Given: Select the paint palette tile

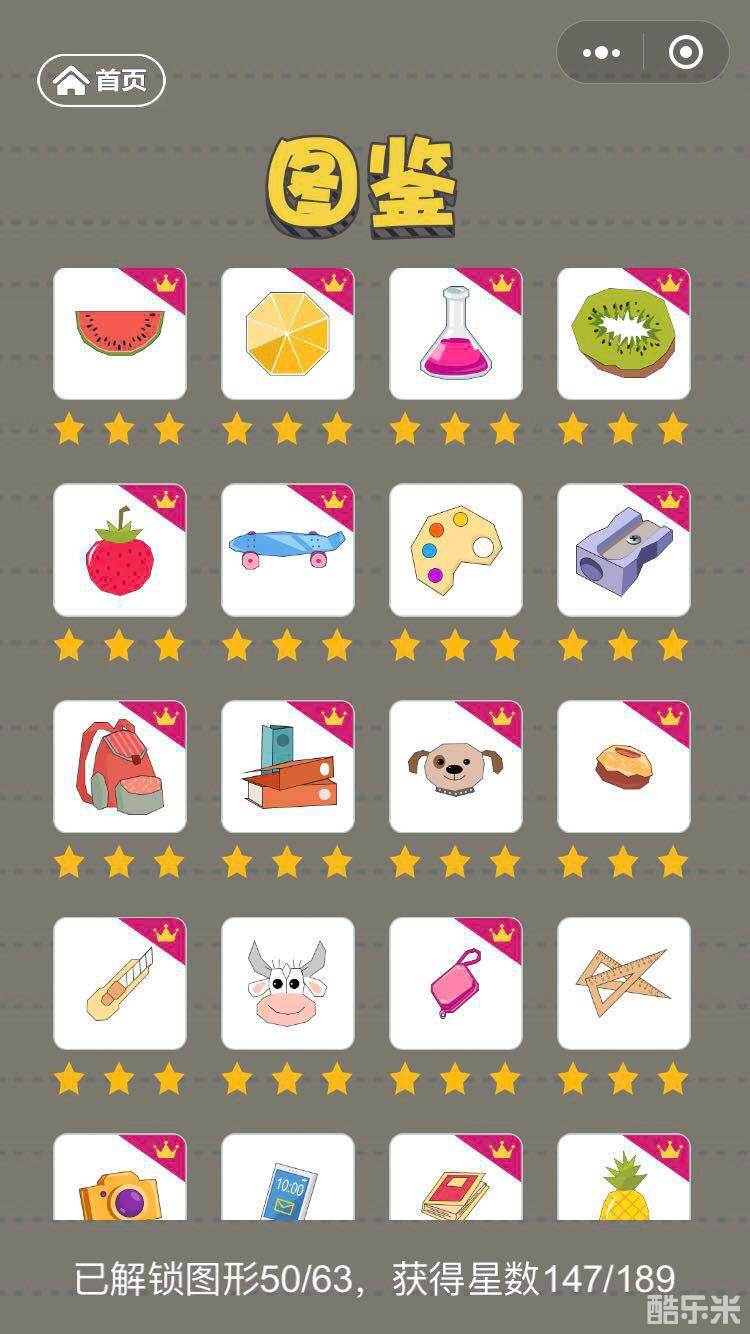Looking at the screenshot, I should [456, 550].
